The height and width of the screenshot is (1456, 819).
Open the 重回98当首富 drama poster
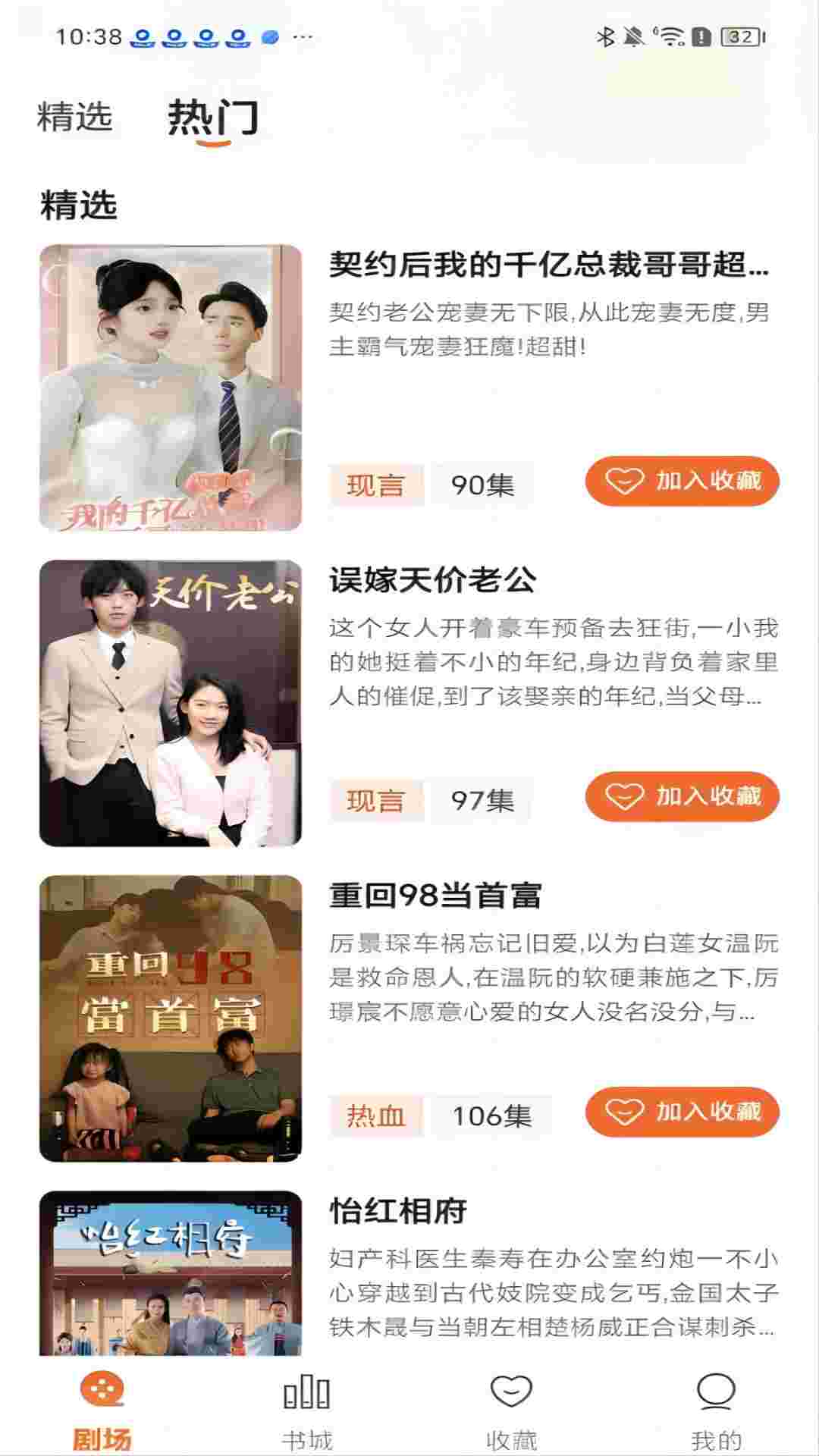(x=171, y=1018)
